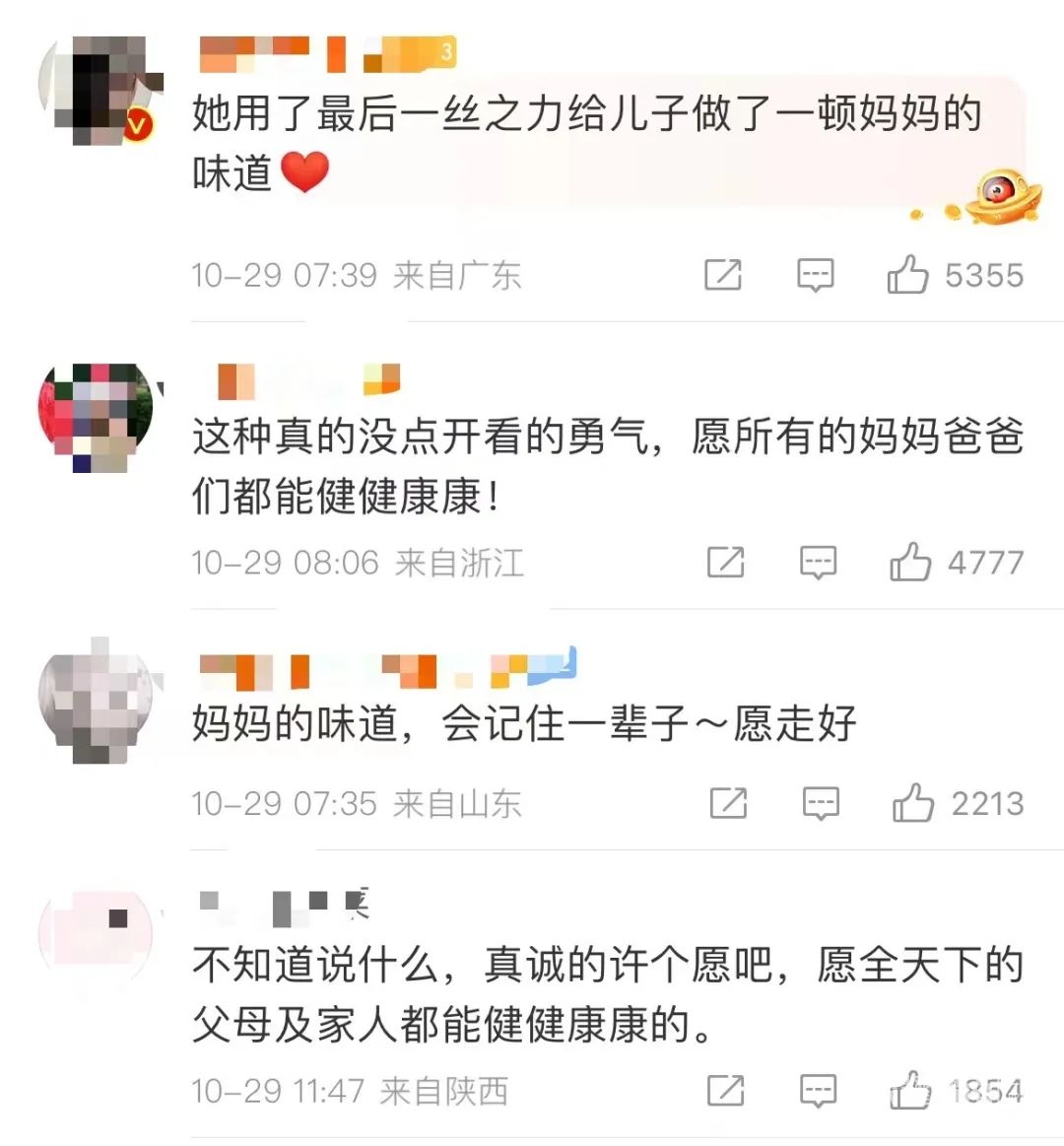The height and width of the screenshot is (1146, 1064).
Task: Open the verified commenter's avatar from 广东
Action: [99, 91]
